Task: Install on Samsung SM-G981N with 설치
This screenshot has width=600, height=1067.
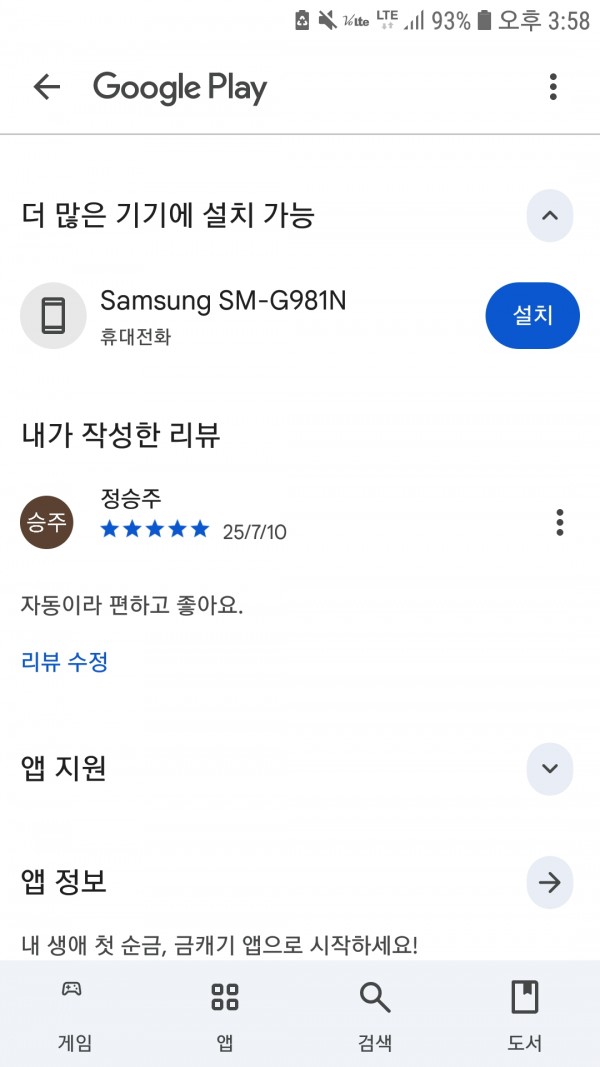Action: click(x=533, y=316)
